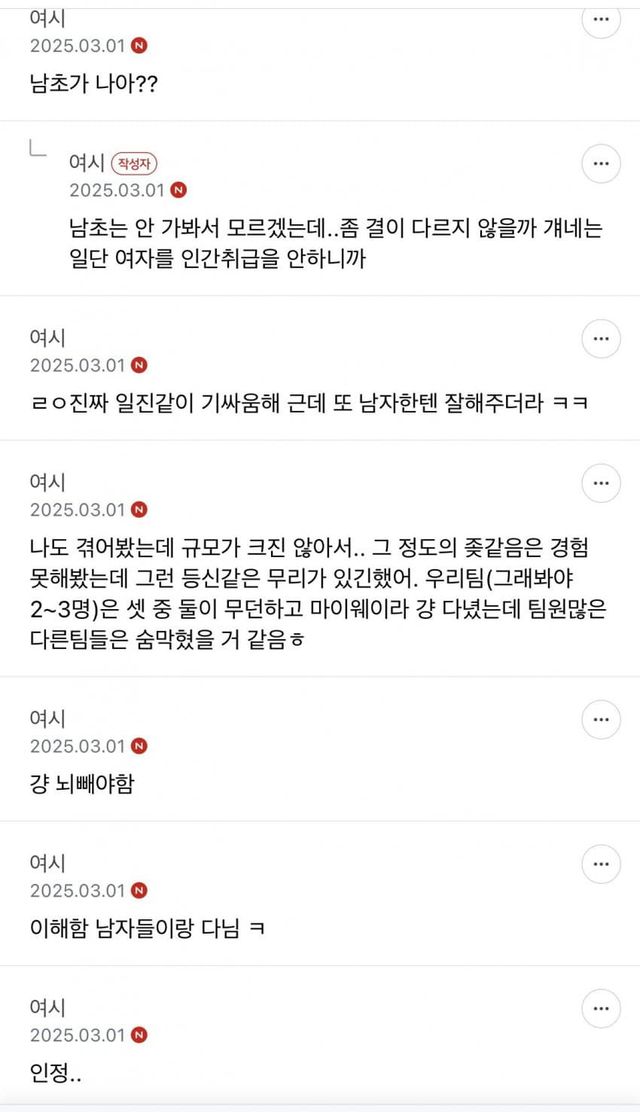The image size is (640, 1112).
Task: Open the ellipsis menu on '이해함 남자들이랑 다님'
Action: 601,864
